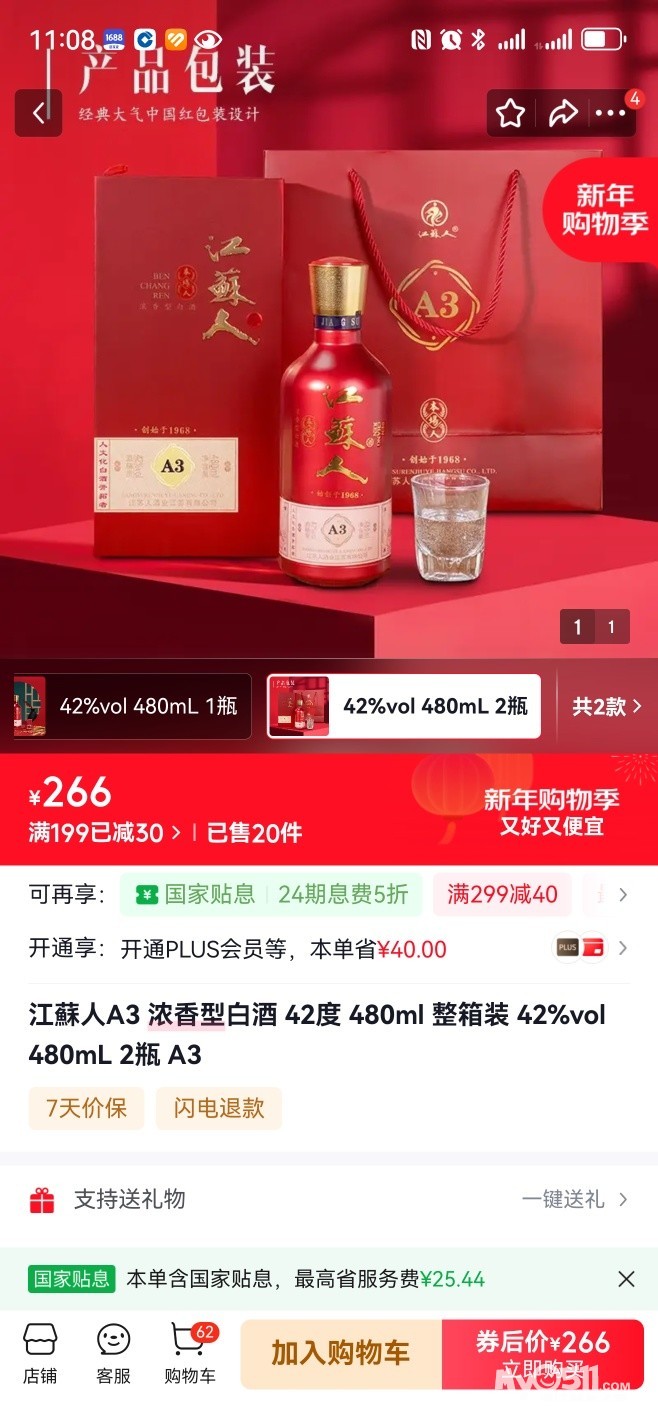Go back using the top-left arrow

(39, 114)
